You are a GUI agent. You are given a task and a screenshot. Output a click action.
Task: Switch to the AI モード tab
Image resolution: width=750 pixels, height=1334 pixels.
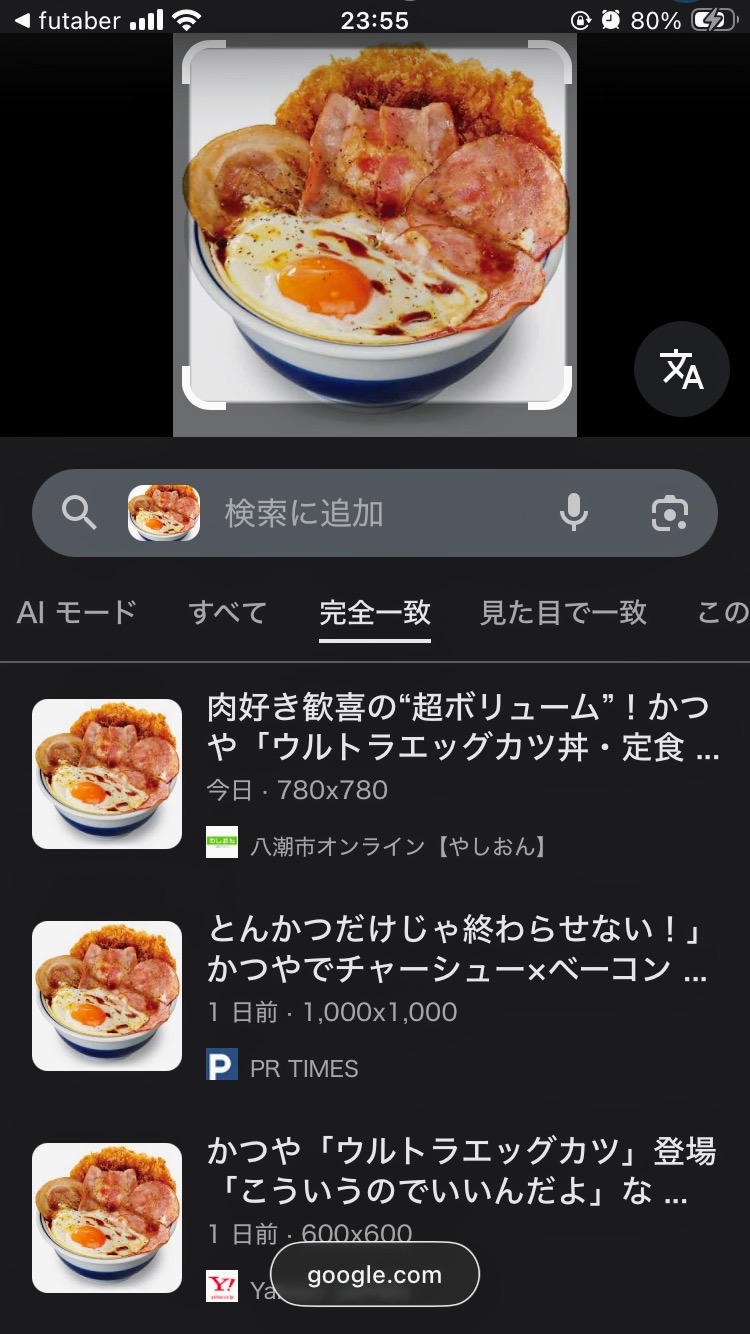pos(76,612)
